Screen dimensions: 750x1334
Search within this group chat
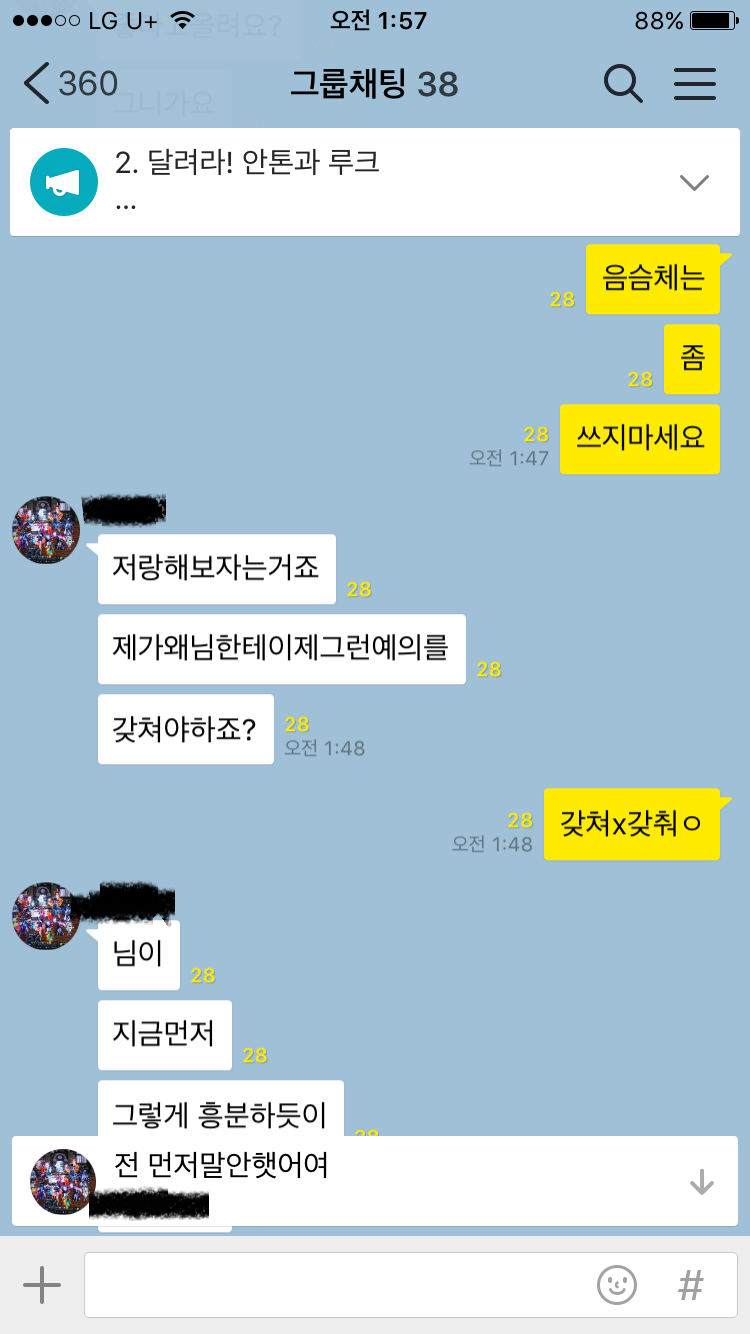pos(623,84)
